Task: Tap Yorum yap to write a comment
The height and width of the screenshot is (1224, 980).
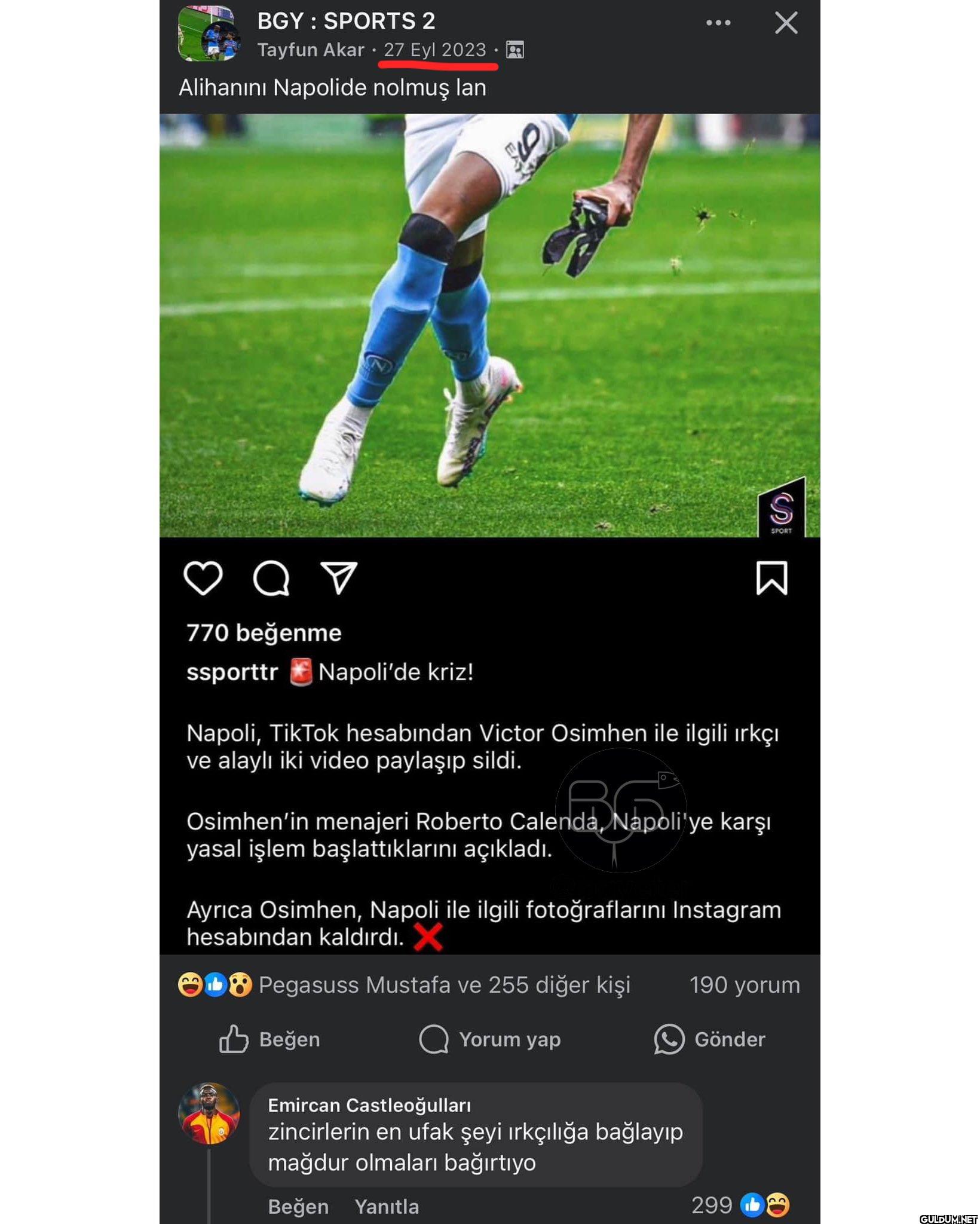Action: 490,1039
